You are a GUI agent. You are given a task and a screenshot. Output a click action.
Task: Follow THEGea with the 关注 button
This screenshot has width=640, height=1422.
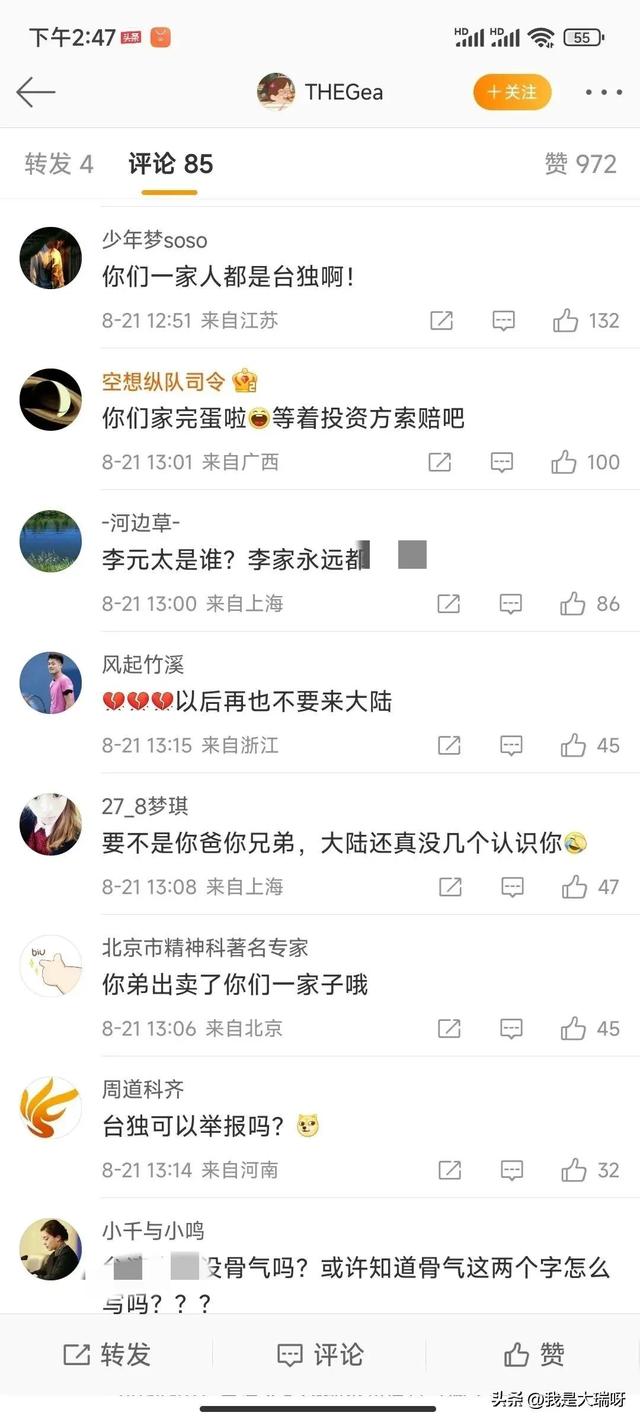pos(512,92)
